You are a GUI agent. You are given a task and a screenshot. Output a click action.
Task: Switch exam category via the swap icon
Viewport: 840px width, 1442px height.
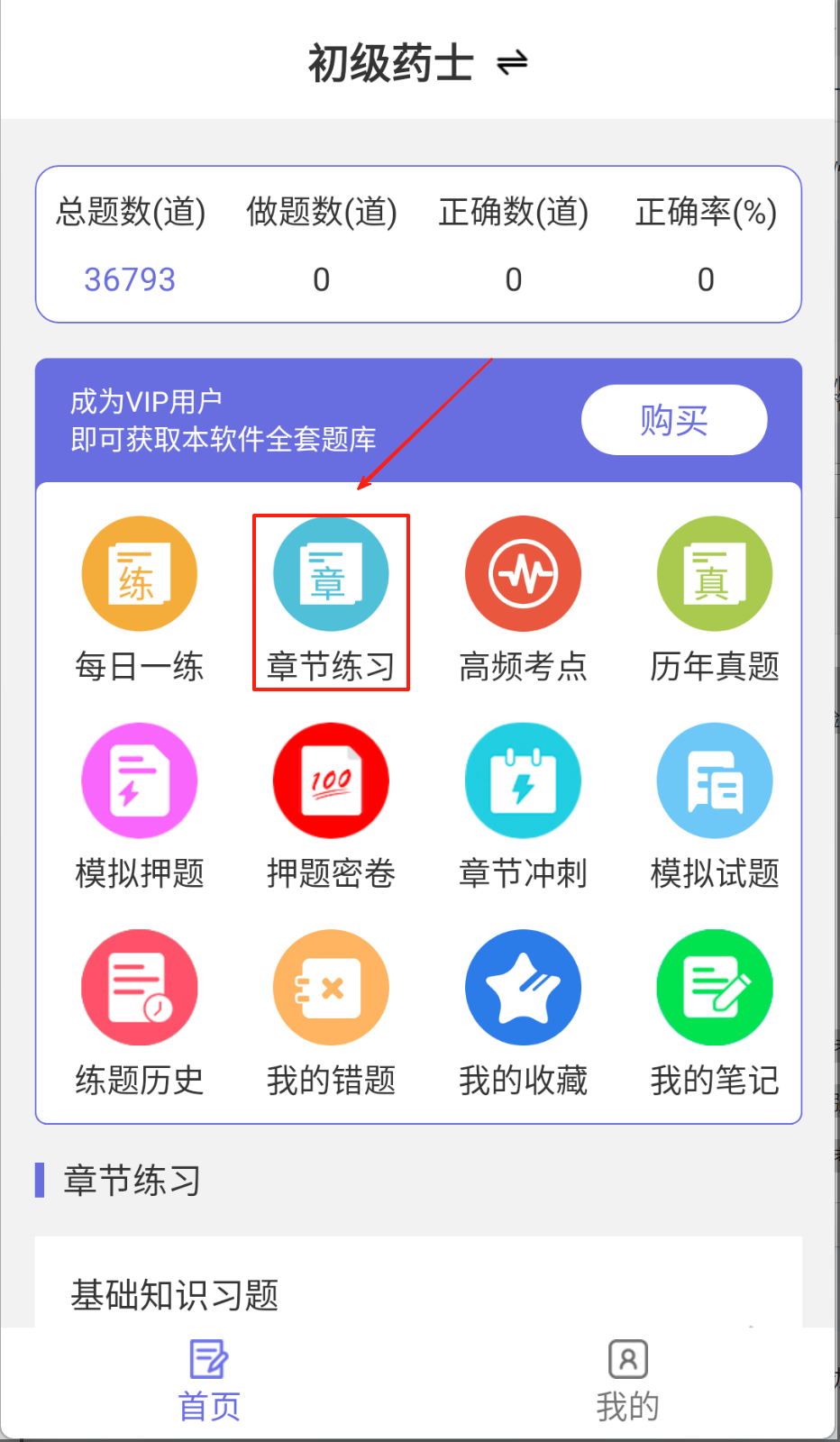[x=512, y=63]
